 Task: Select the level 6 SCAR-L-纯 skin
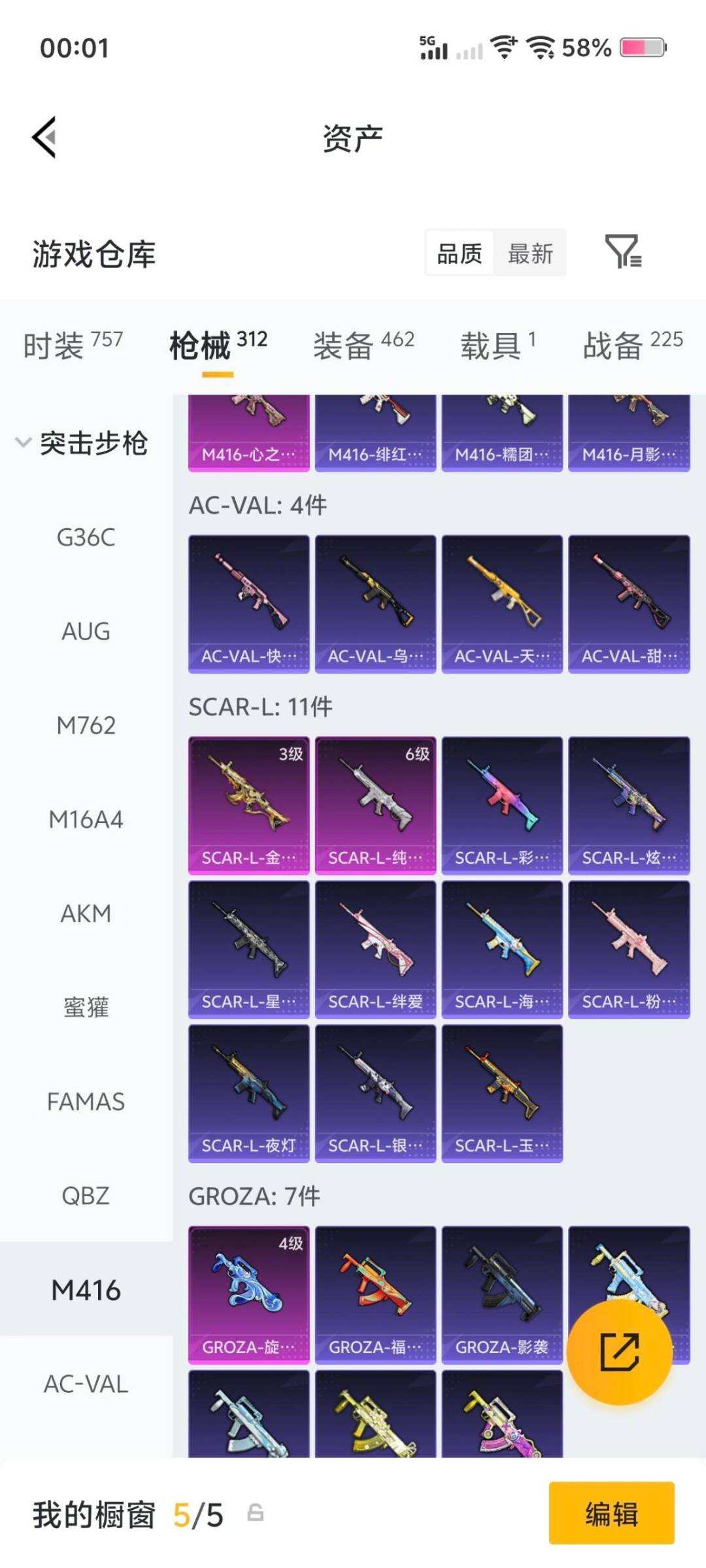point(375,804)
